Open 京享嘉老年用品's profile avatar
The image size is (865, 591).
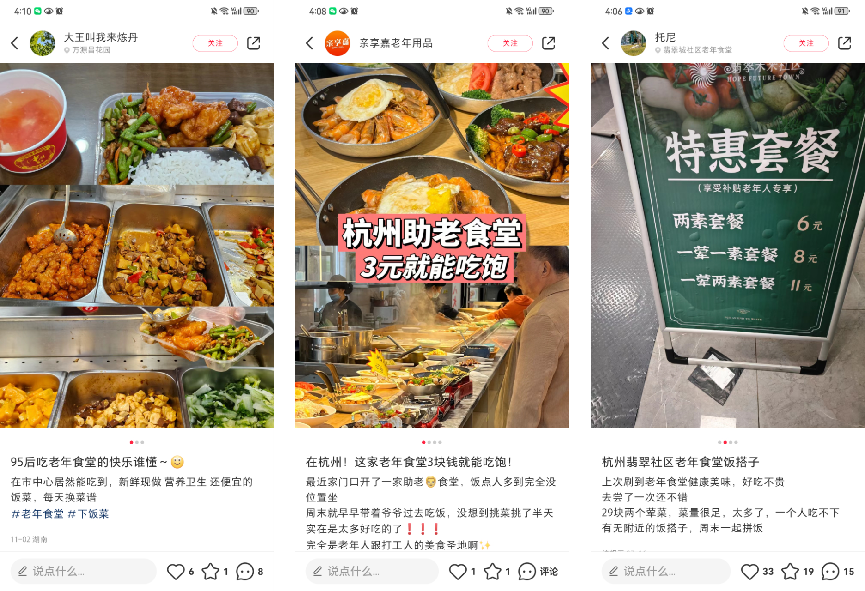pos(337,43)
